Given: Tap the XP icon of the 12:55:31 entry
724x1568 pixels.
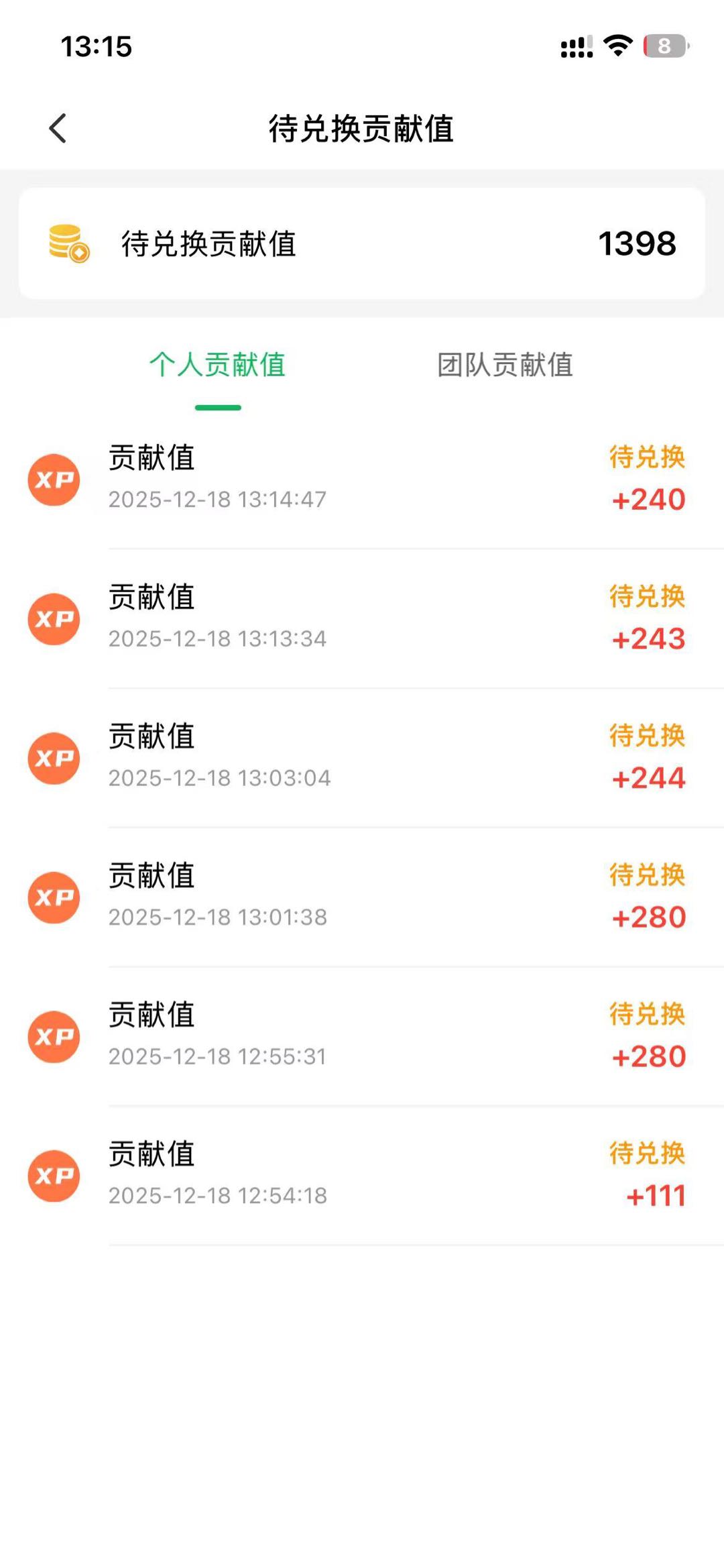Looking at the screenshot, I should [54, 1037].
